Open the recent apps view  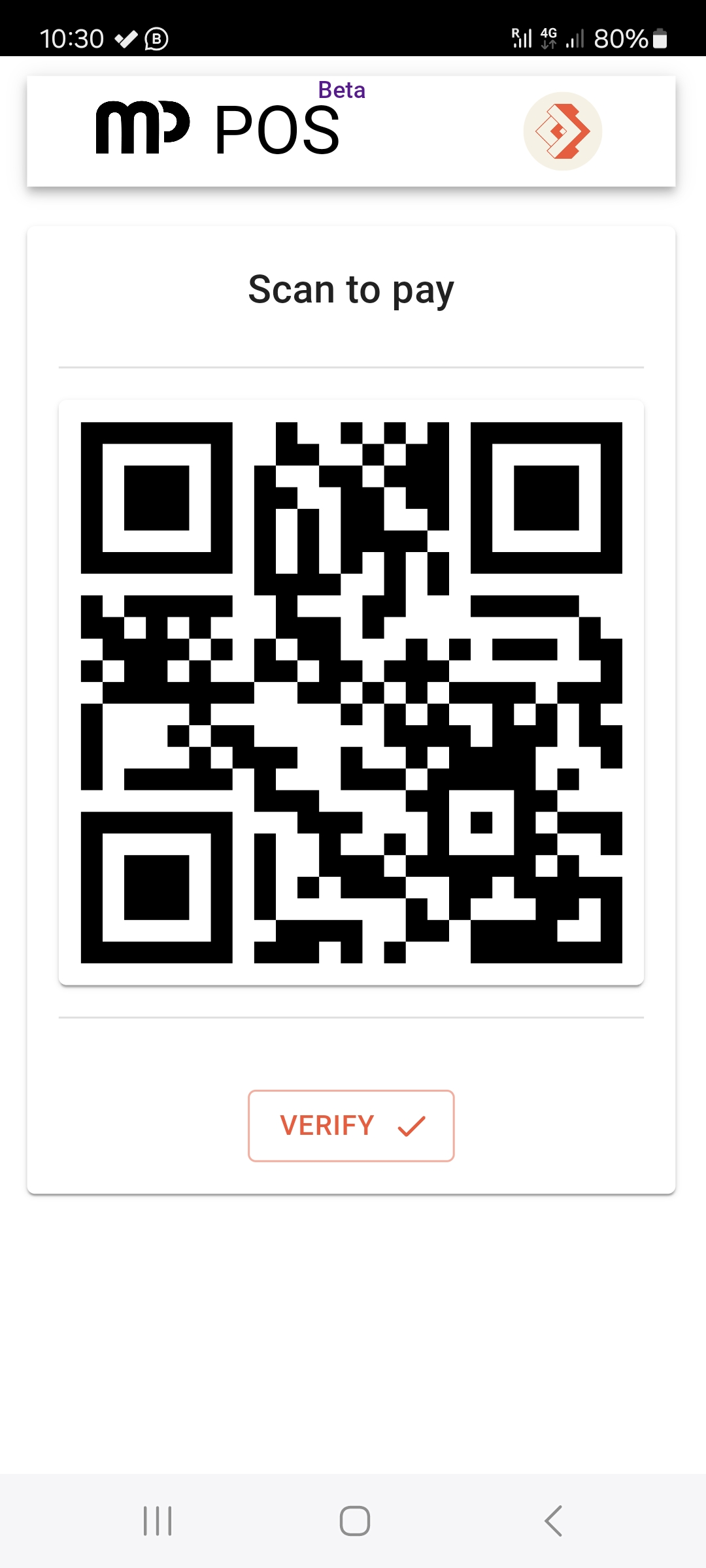tap(158, 1521)
